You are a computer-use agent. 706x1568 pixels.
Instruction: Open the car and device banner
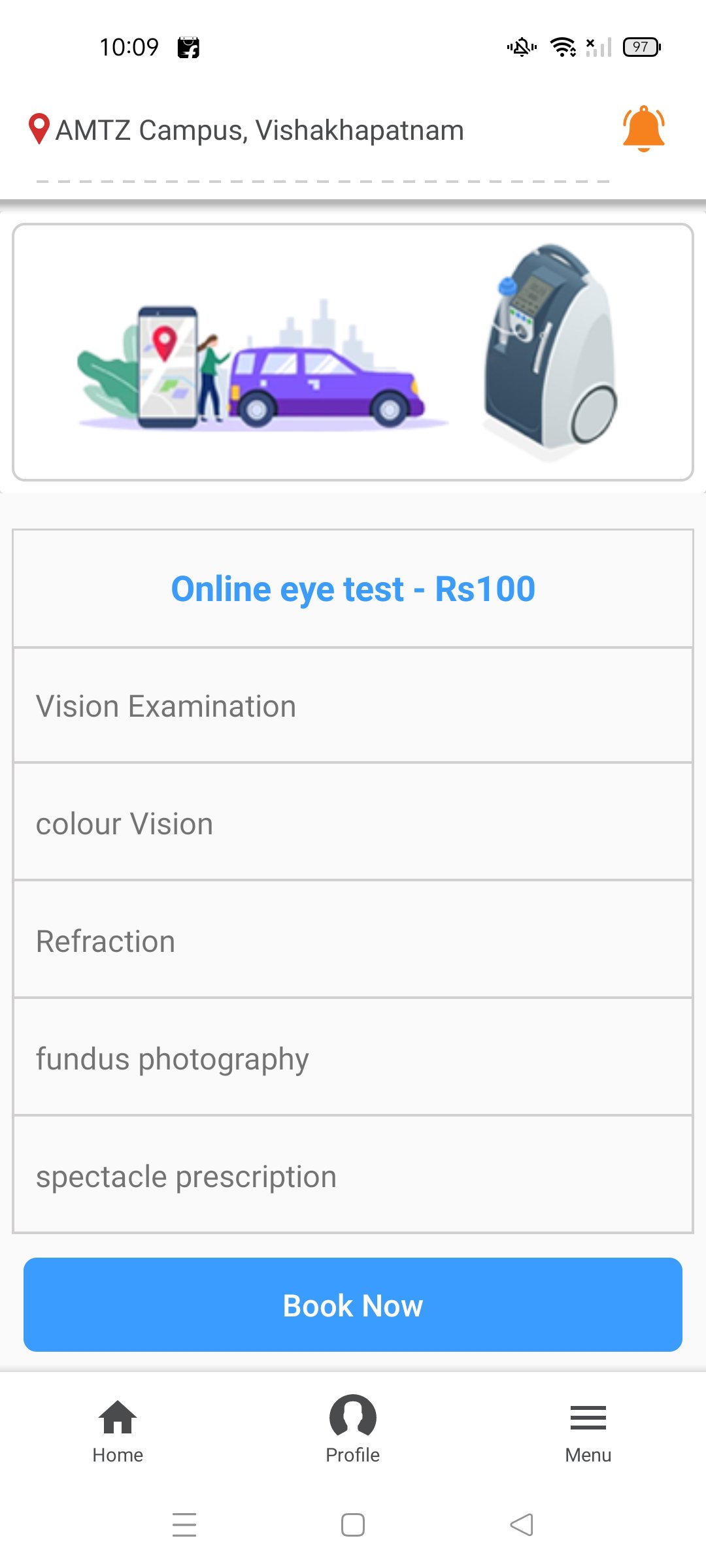(x=353, y=352)
